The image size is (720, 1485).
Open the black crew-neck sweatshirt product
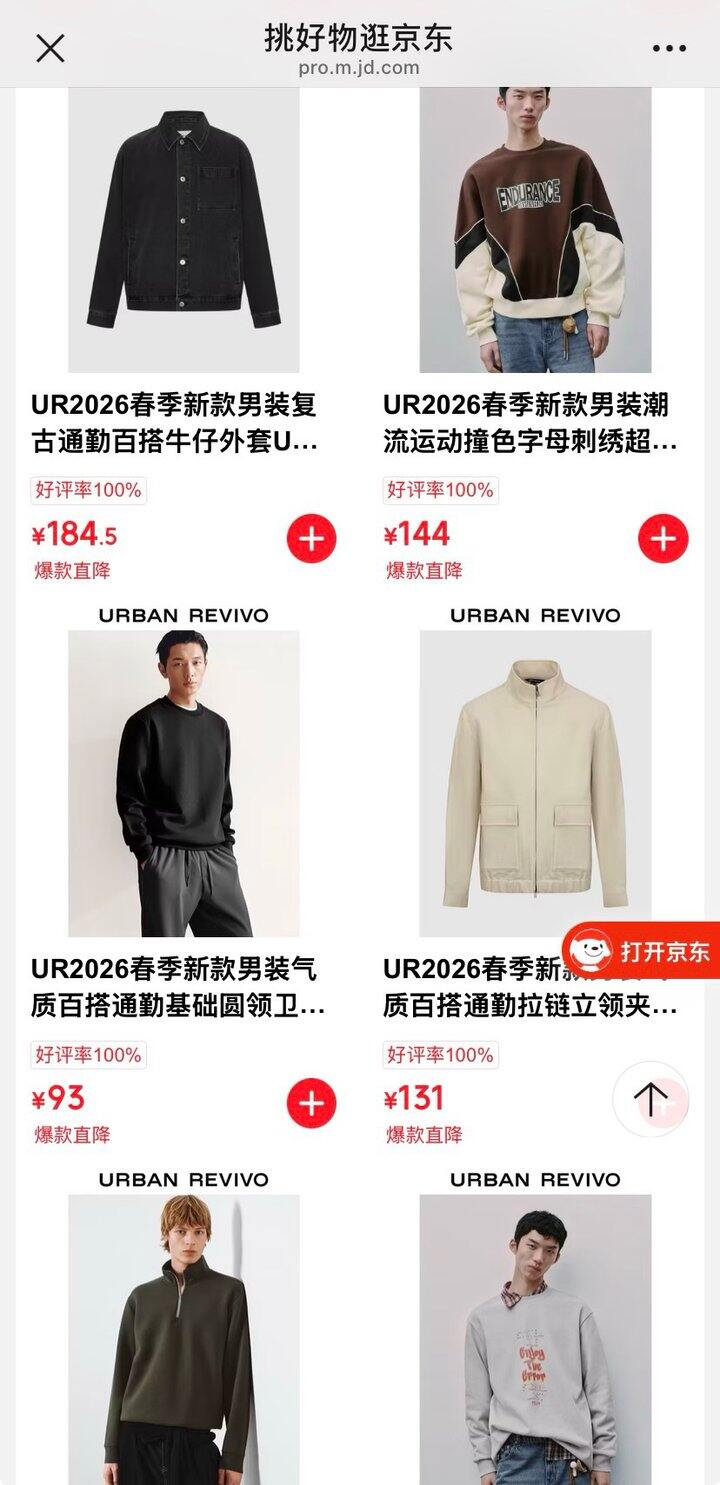point(184,783)
